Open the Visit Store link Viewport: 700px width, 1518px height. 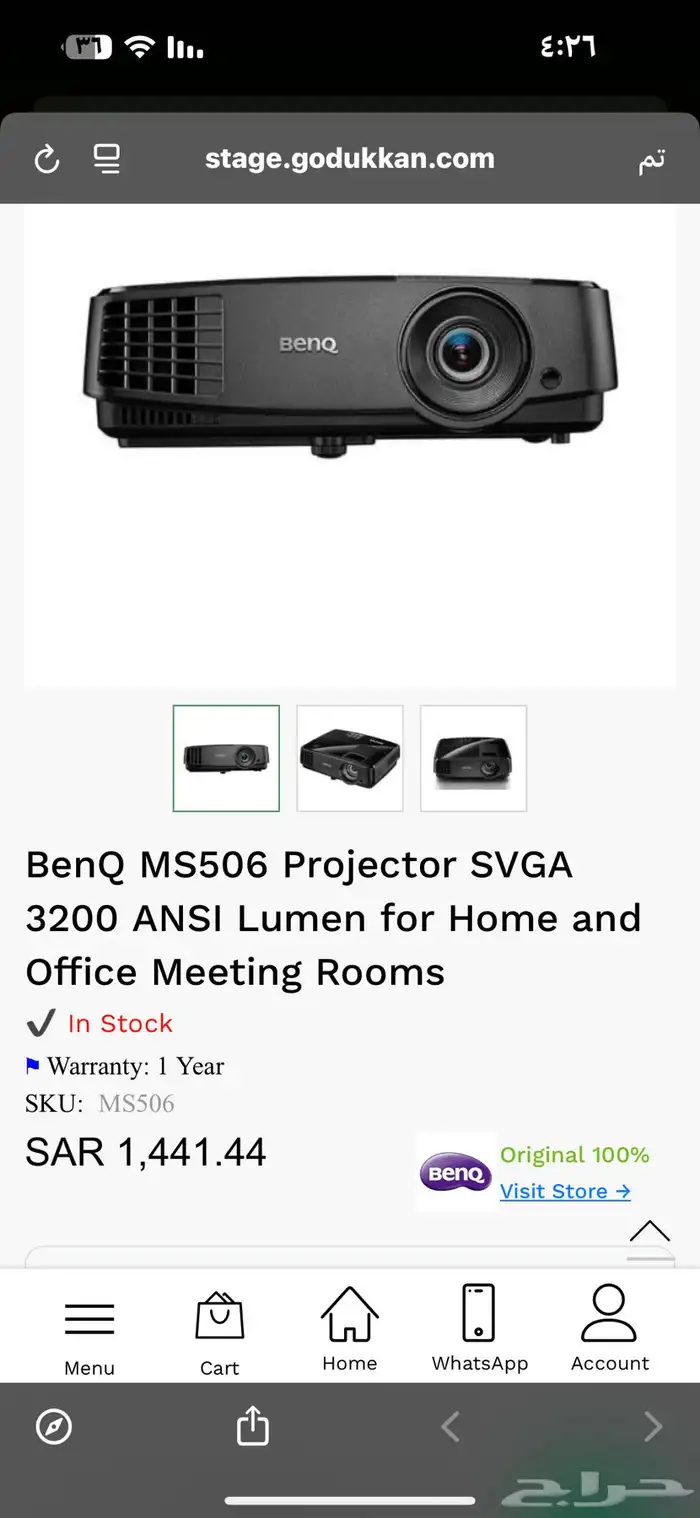point(565,1191)
